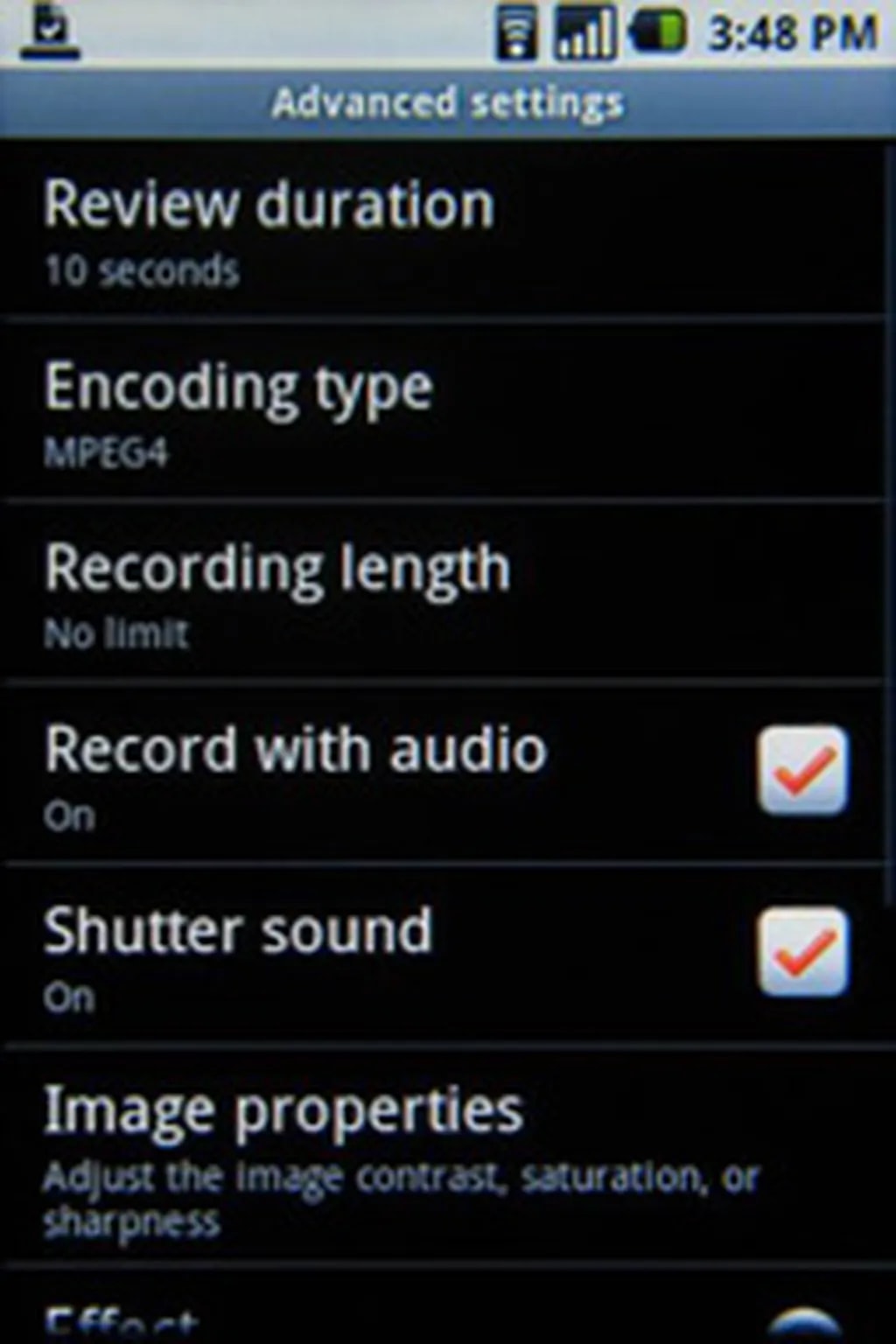The width and height of the screenshot is (896, 1344).
Task: Disable the Shutter sound checkbox
Action: [801, 952]
